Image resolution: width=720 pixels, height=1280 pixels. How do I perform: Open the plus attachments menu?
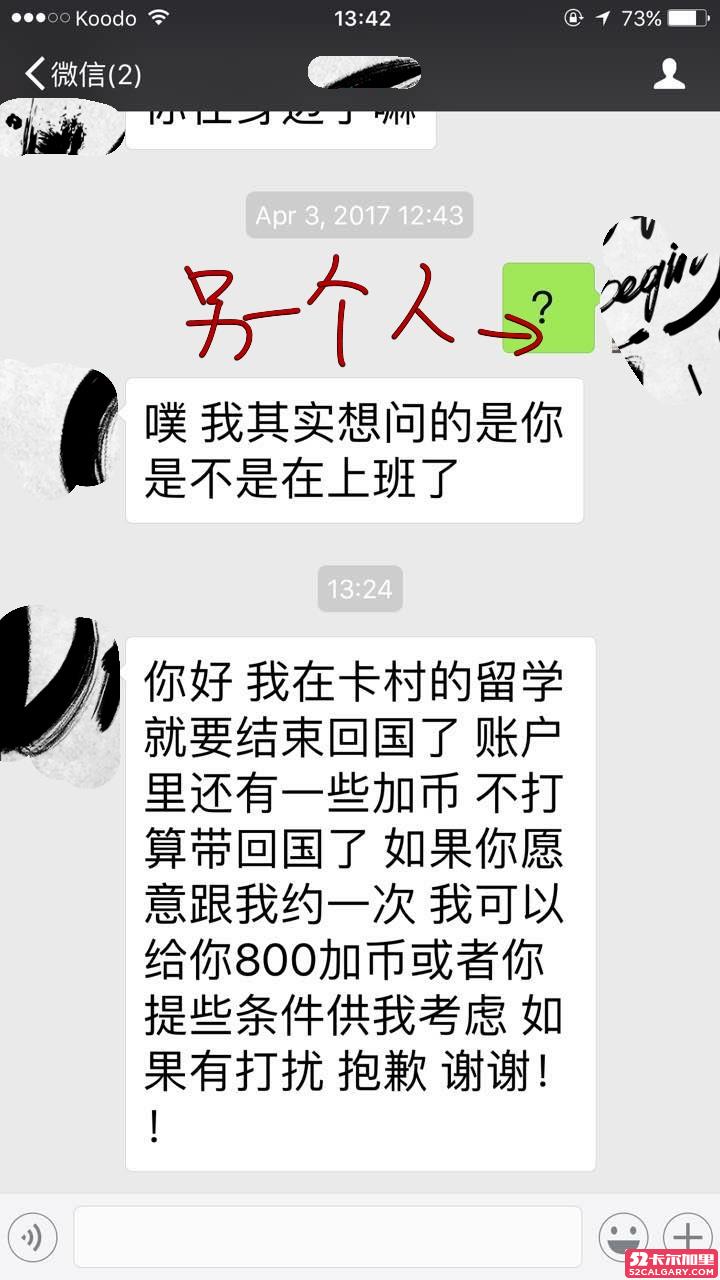(688, 1236)
